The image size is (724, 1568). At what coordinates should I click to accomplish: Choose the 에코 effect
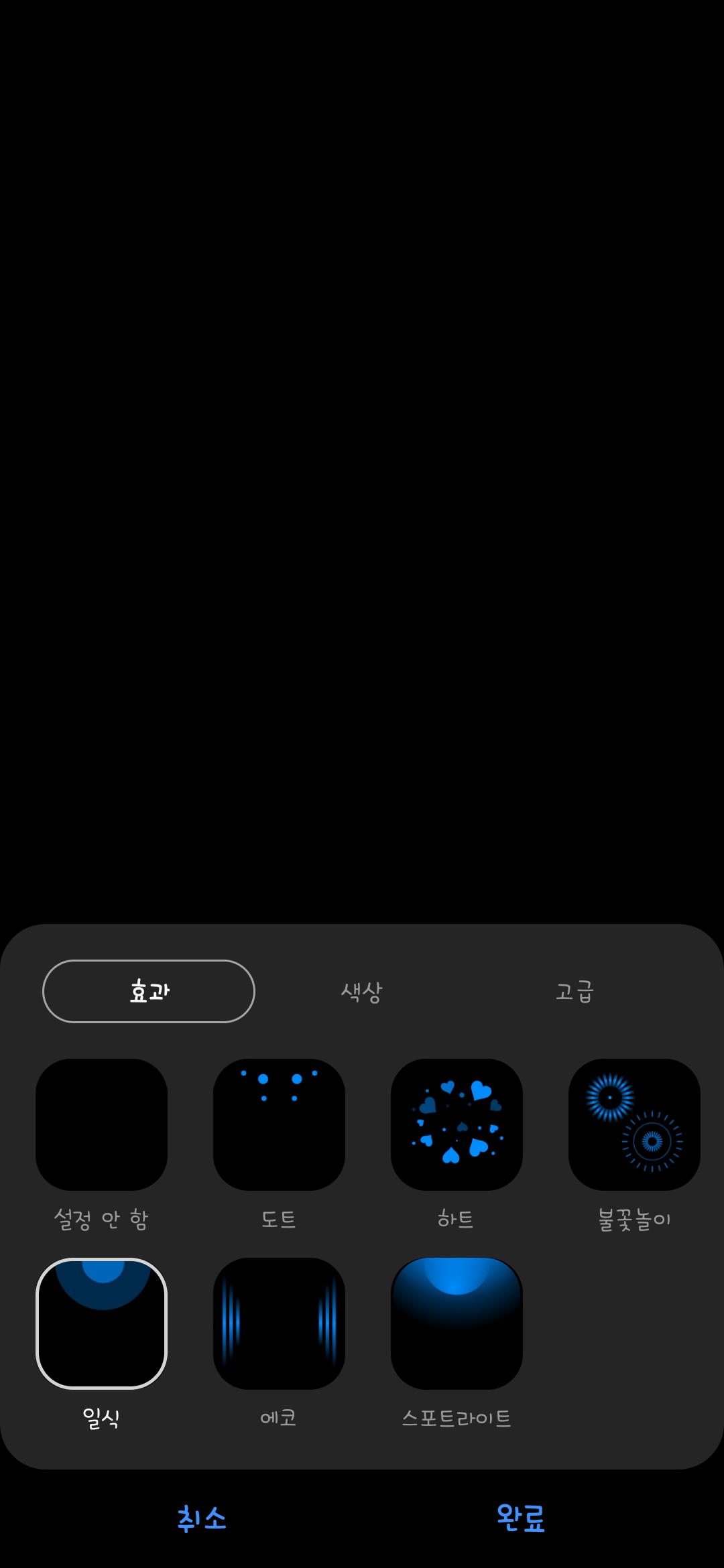click(x=279, y=1323)
